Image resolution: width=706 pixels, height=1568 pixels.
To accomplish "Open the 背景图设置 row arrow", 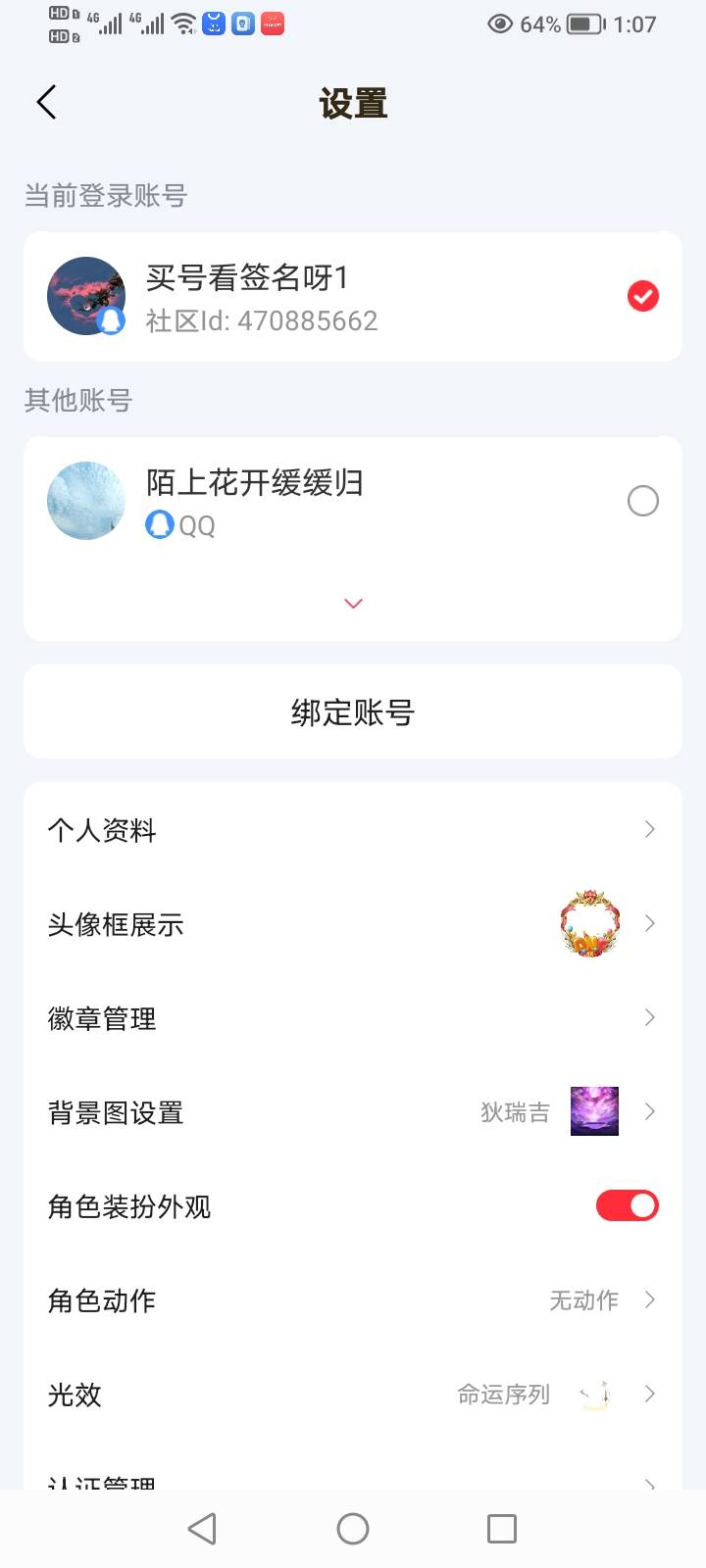I will click(649, 1111).
